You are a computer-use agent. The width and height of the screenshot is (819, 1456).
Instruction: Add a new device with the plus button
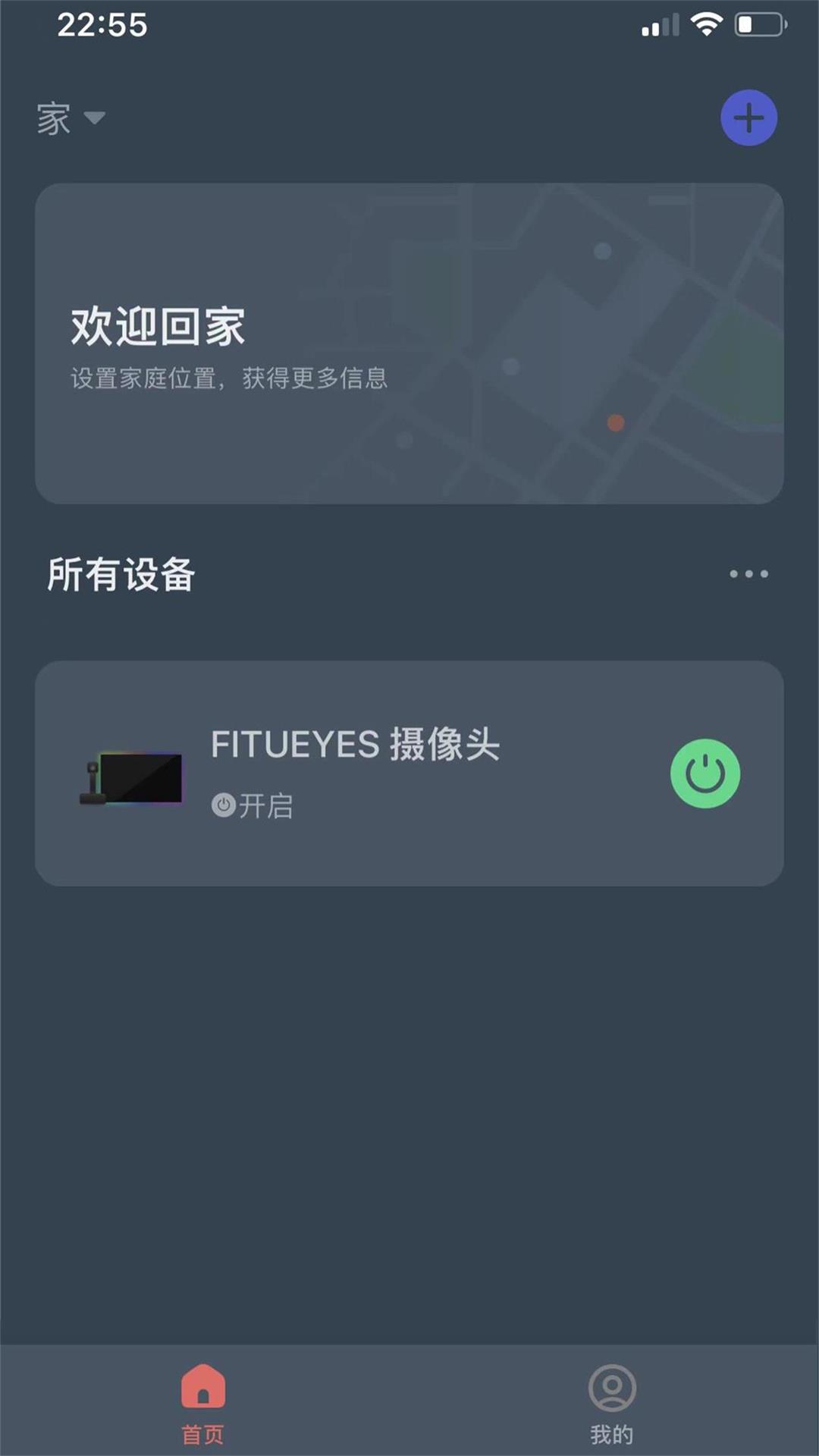pos(748,118)
